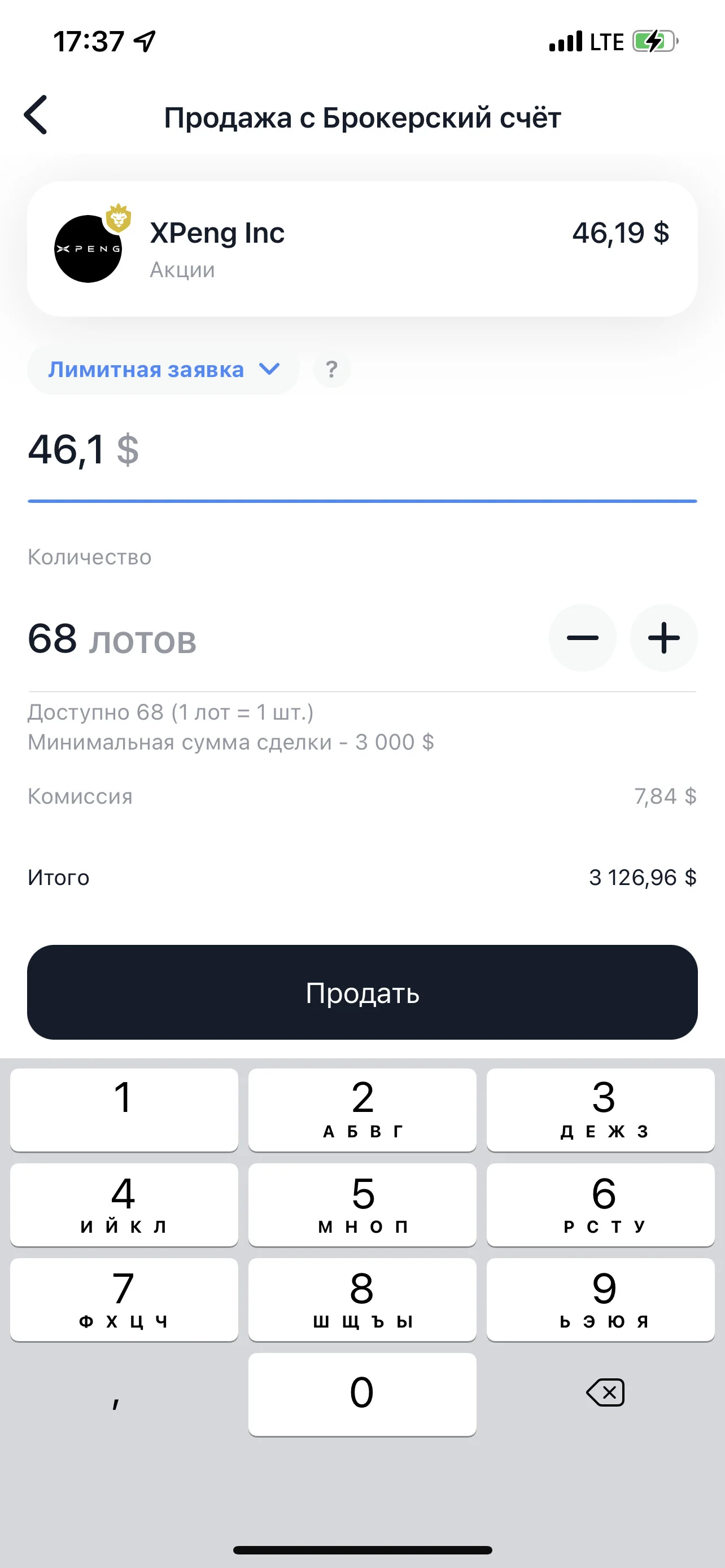
Task: Decrease lot quantity with the minus button
Action: (x=583, y=638)
